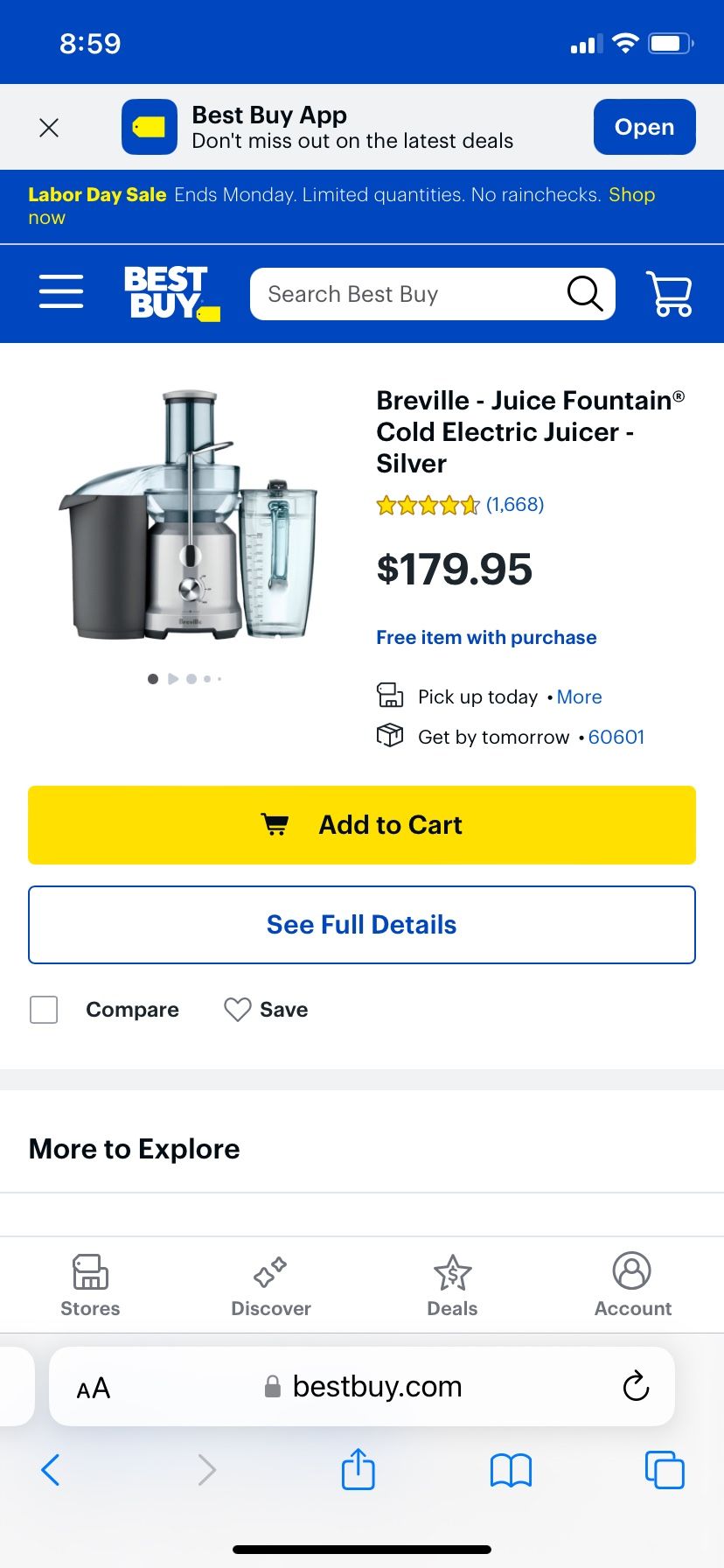724x1568 pixels.
Task: Dismiss the Best Buy App banner
Action: [x=49, y=128]
